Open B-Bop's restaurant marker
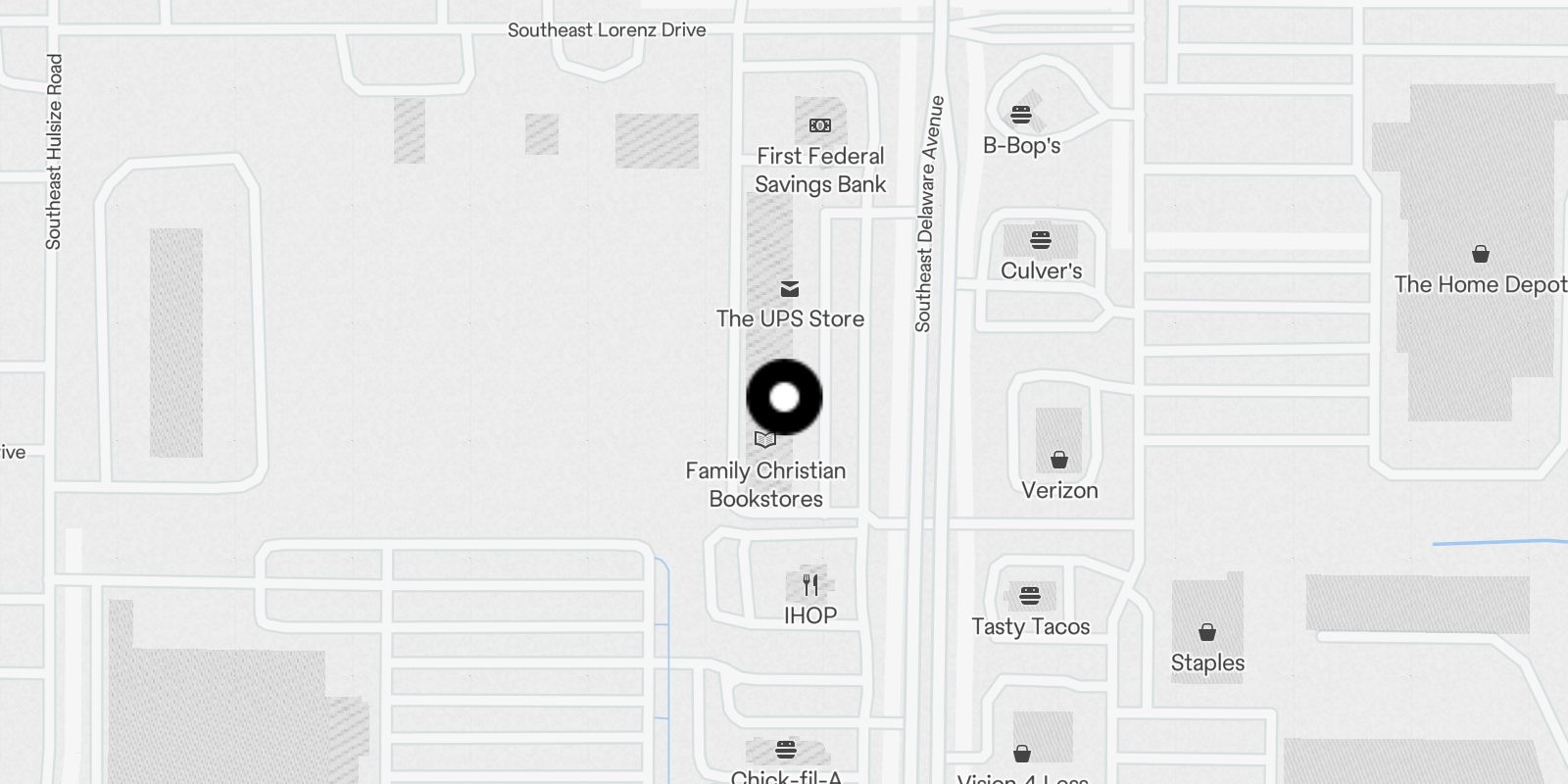Viewport: 1568px width, 784px height. (x=1021, y=115)
